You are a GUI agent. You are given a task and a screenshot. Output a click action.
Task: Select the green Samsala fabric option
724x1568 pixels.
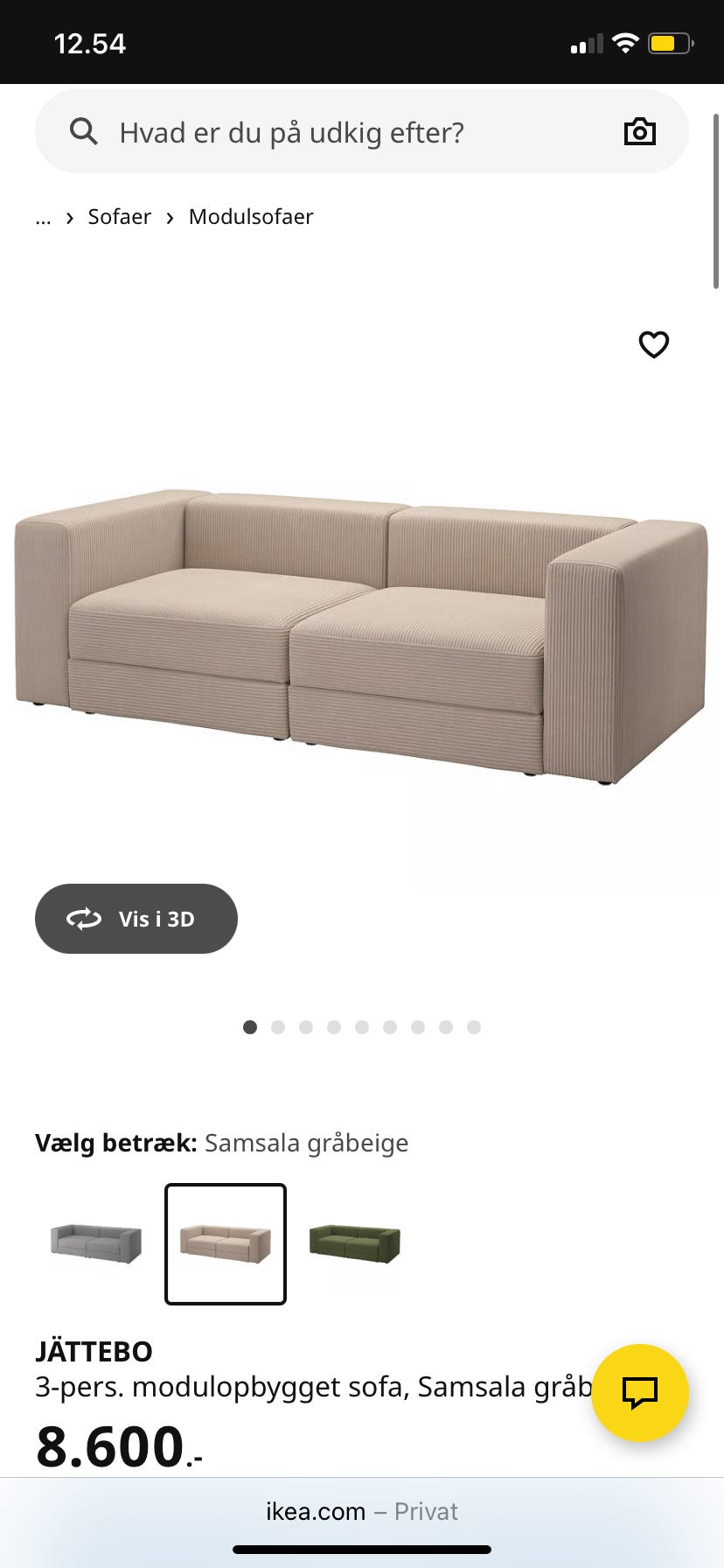354,1243
